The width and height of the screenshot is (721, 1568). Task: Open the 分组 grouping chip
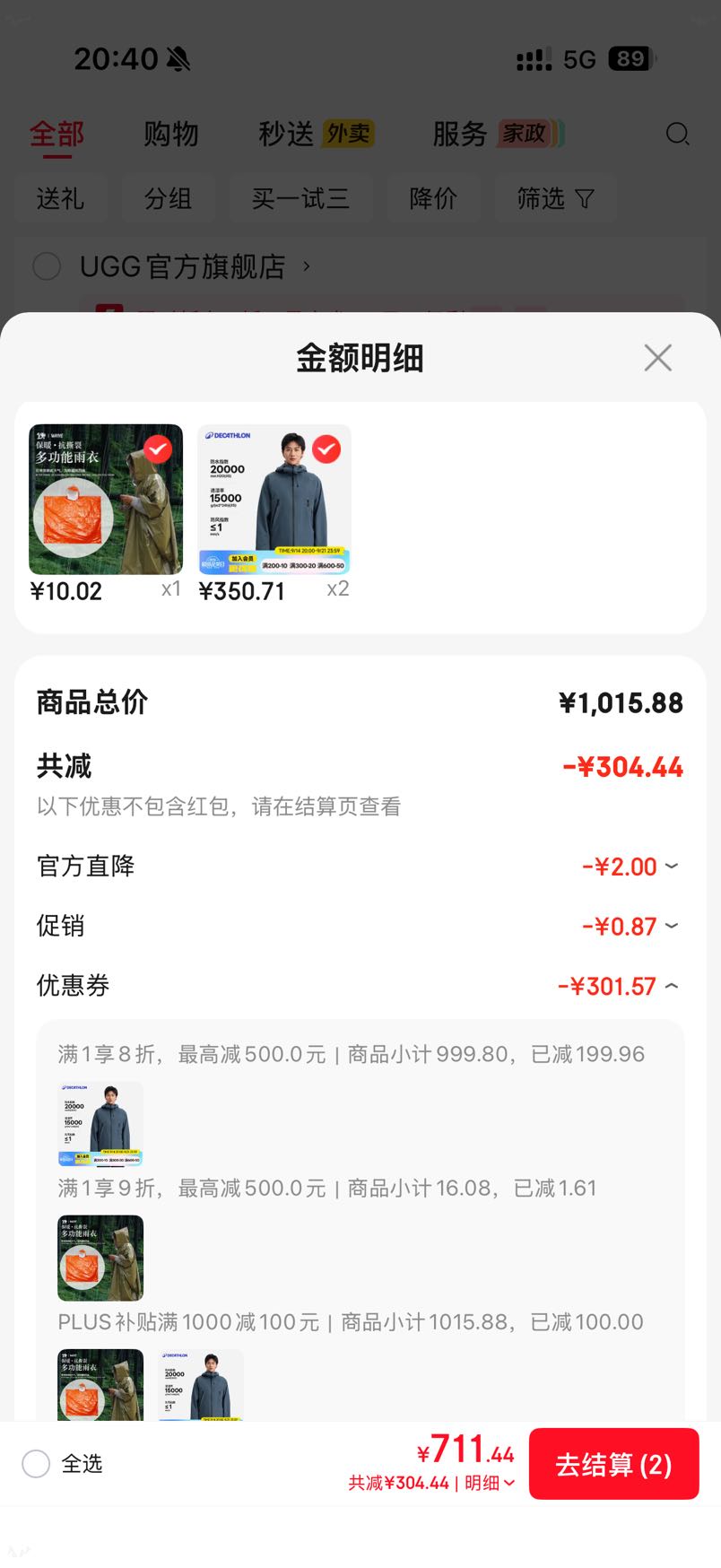pos(168,198)
